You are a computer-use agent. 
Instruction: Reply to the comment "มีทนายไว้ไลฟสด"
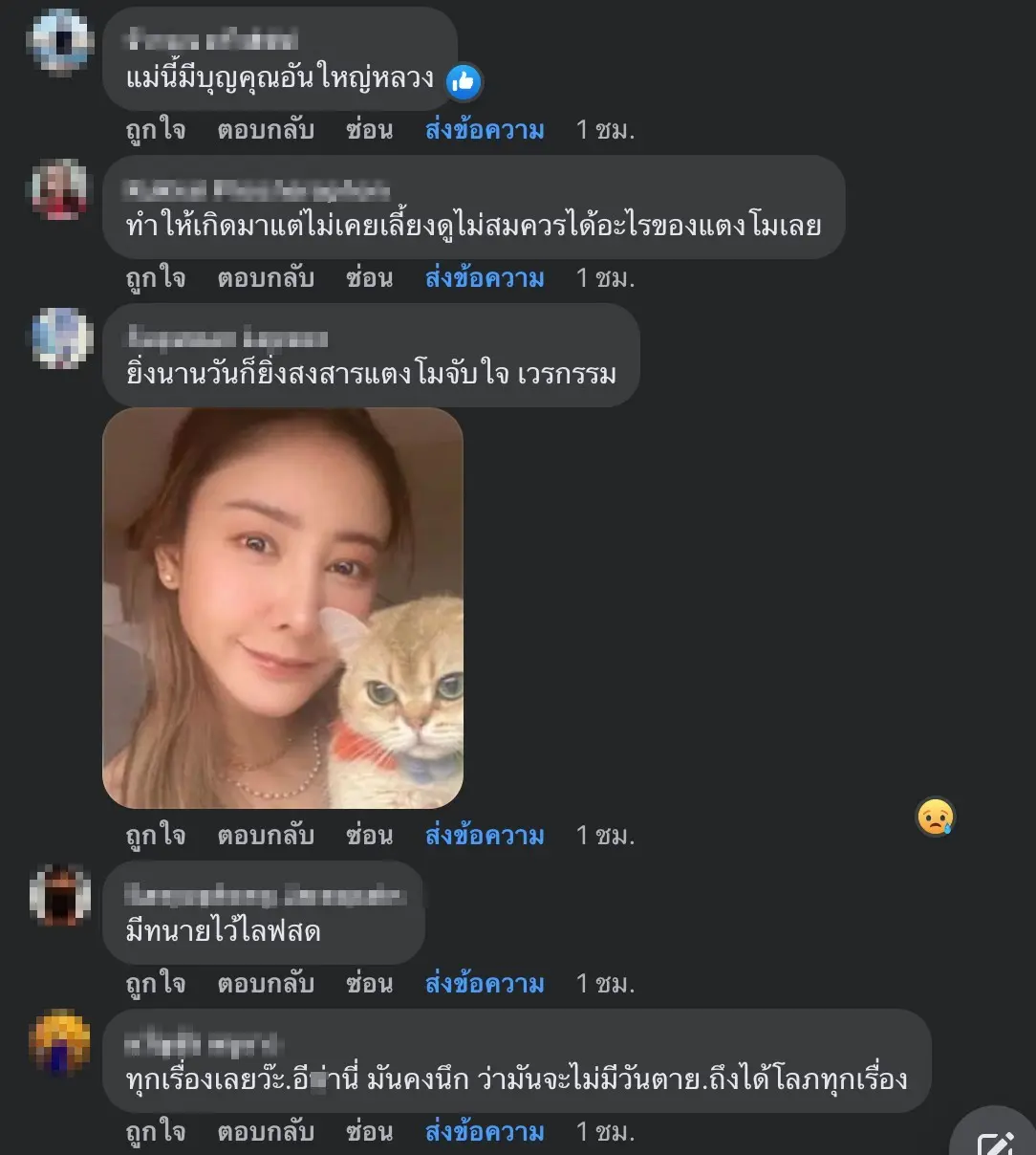coord(266,984)
